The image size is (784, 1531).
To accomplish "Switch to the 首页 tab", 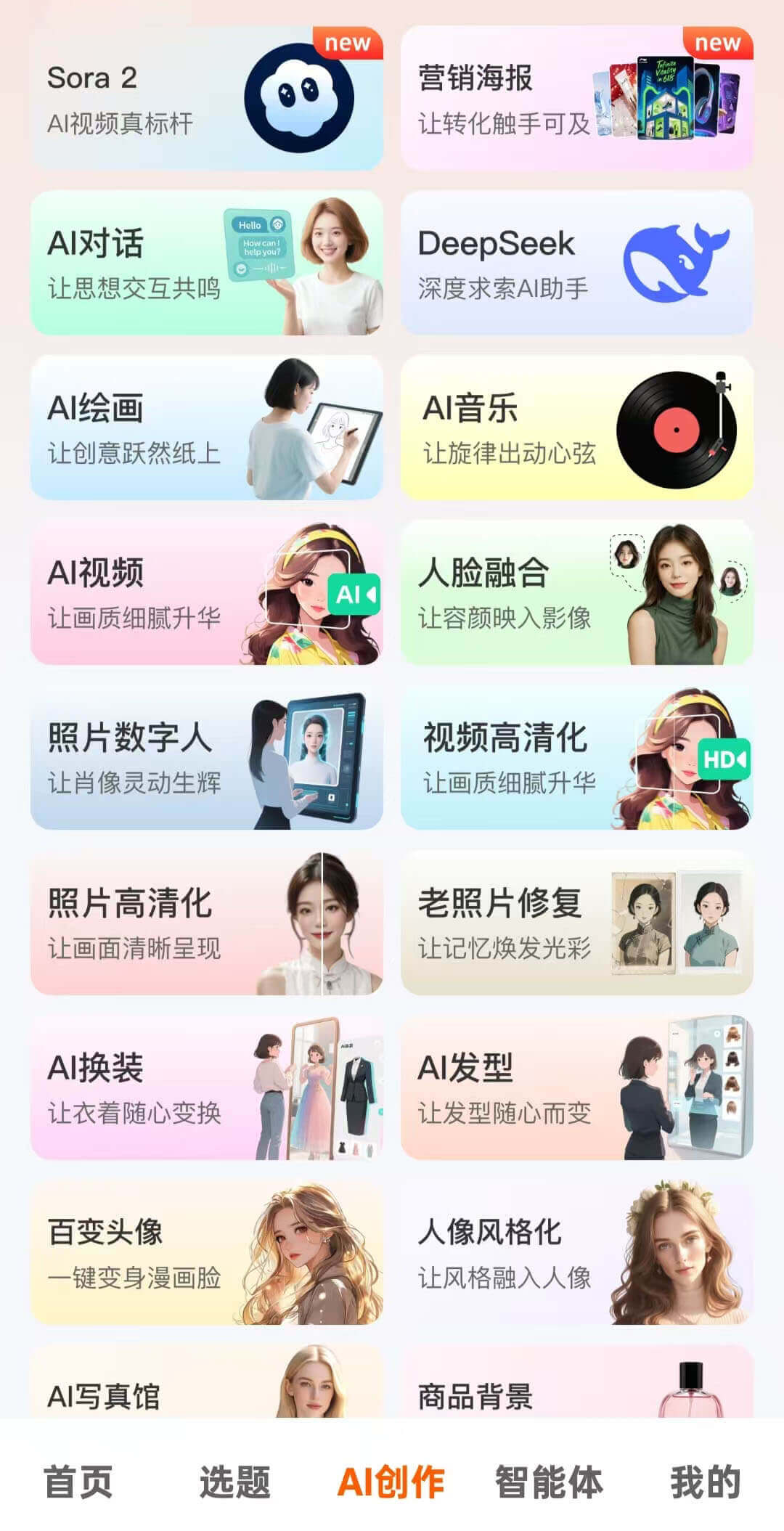I will (78, 1481).
